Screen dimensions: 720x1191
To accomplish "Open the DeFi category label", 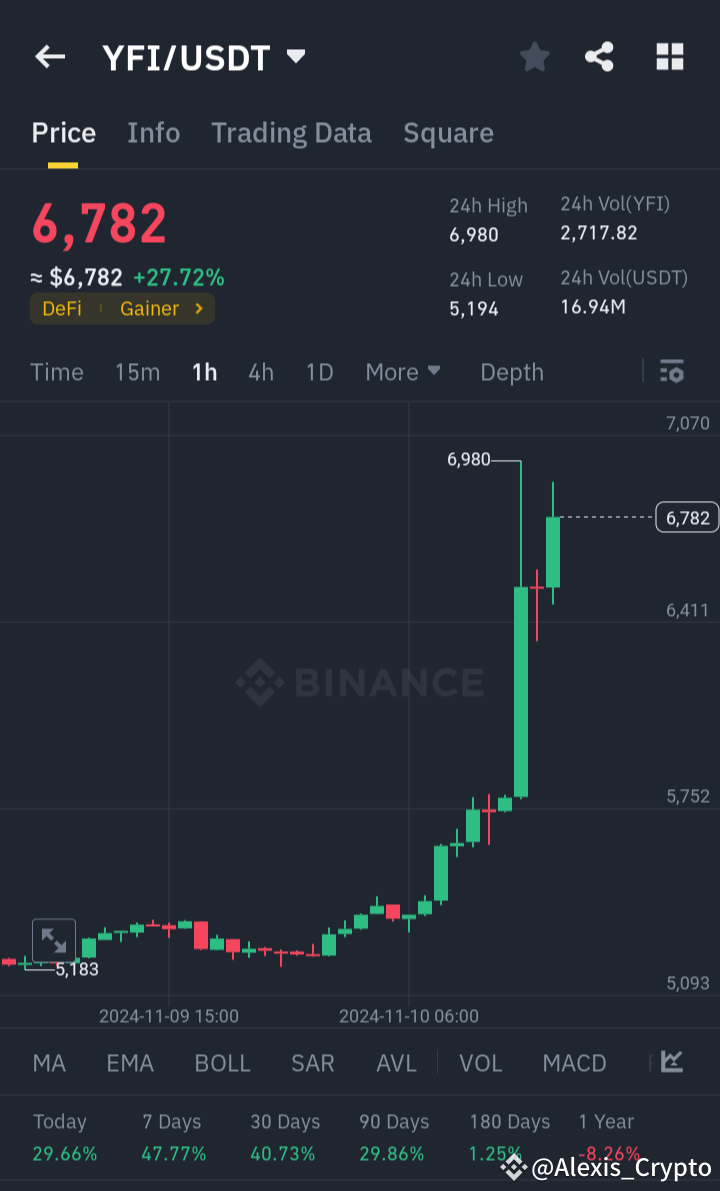I will click(63, 309).
